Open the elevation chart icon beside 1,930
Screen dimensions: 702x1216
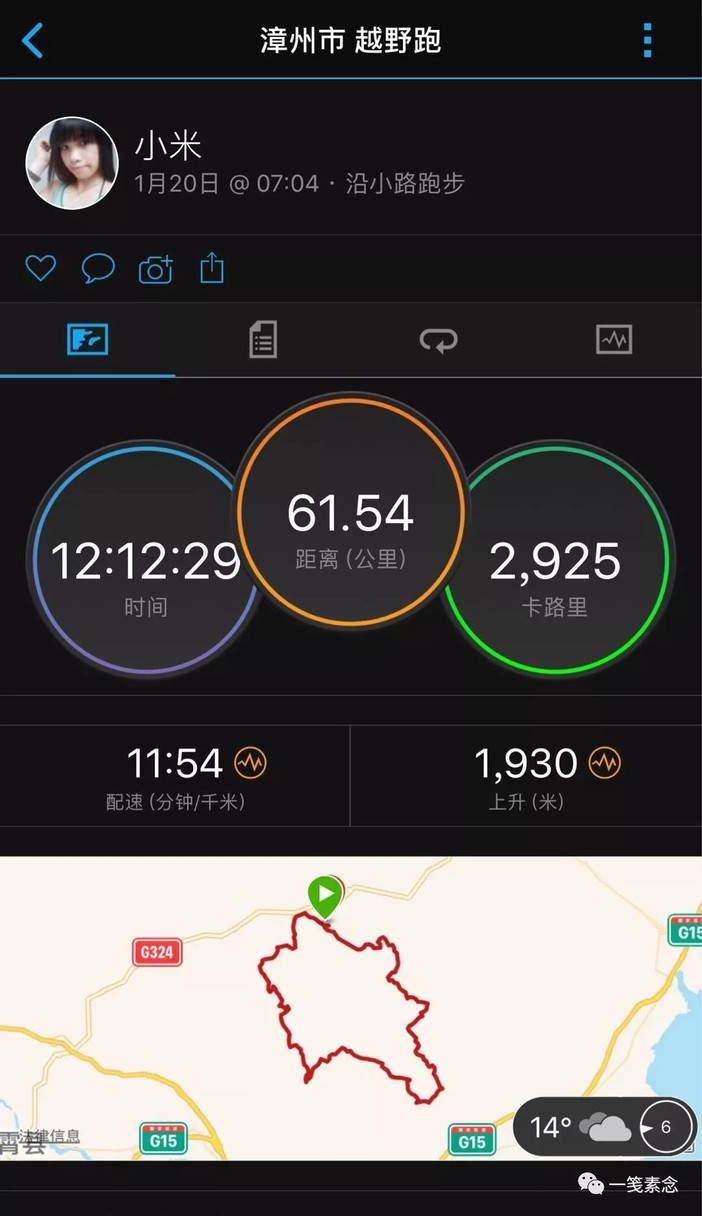point(604,764)
